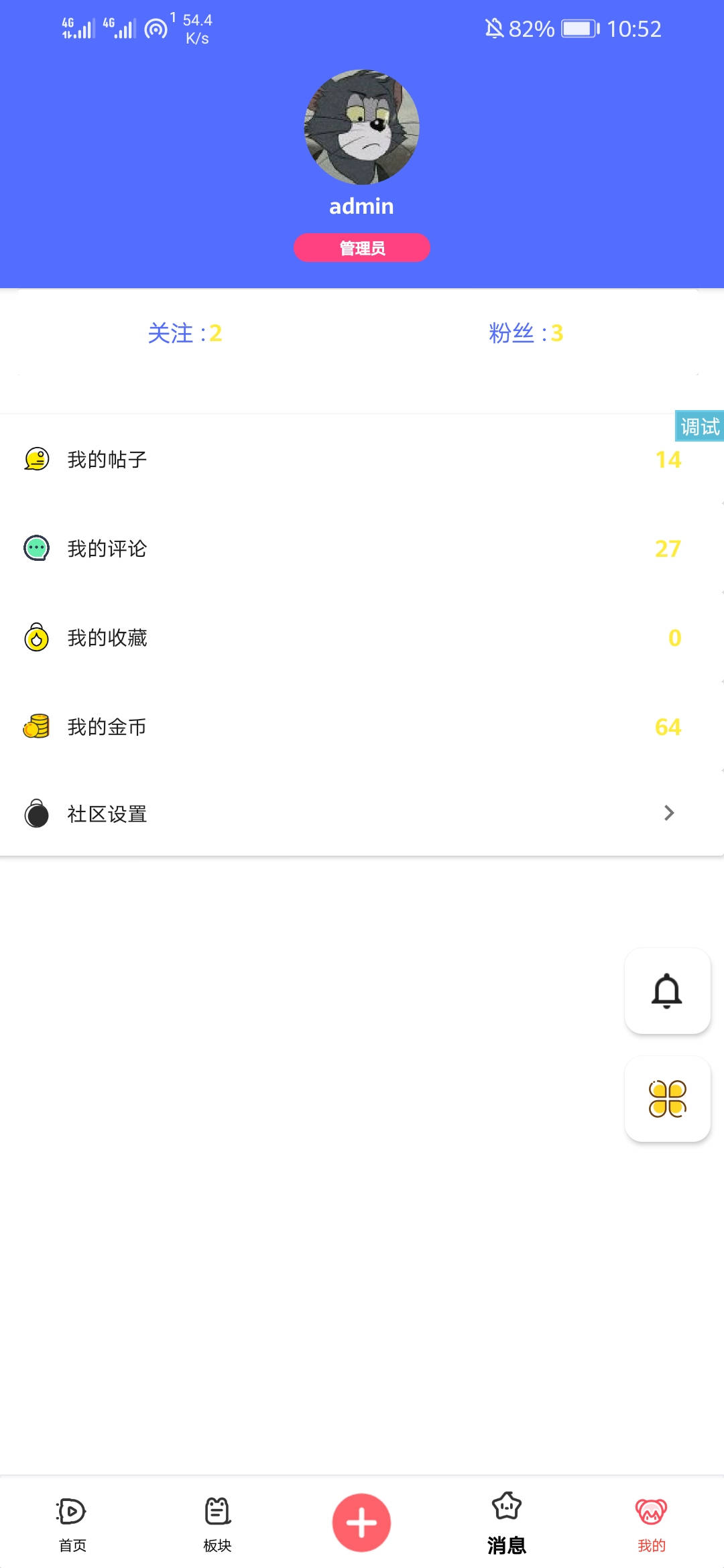View the 粉丝 followers list
The image size is (724, 1568).
[526, 333]
